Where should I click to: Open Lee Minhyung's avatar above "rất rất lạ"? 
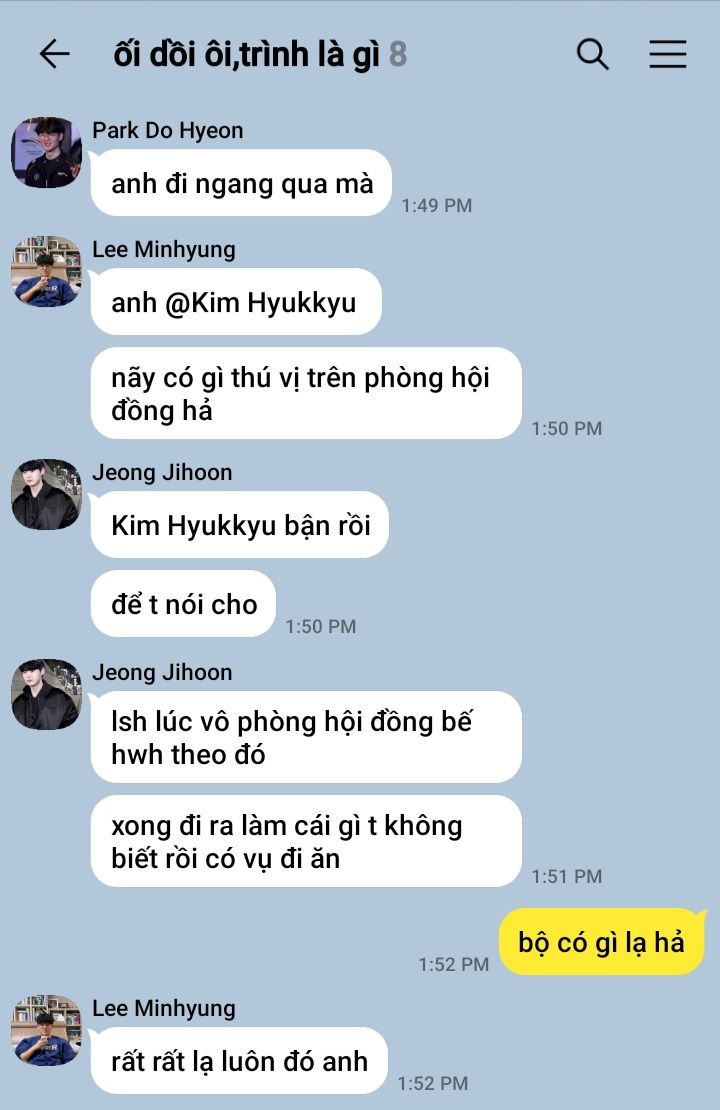(46, 1030)
